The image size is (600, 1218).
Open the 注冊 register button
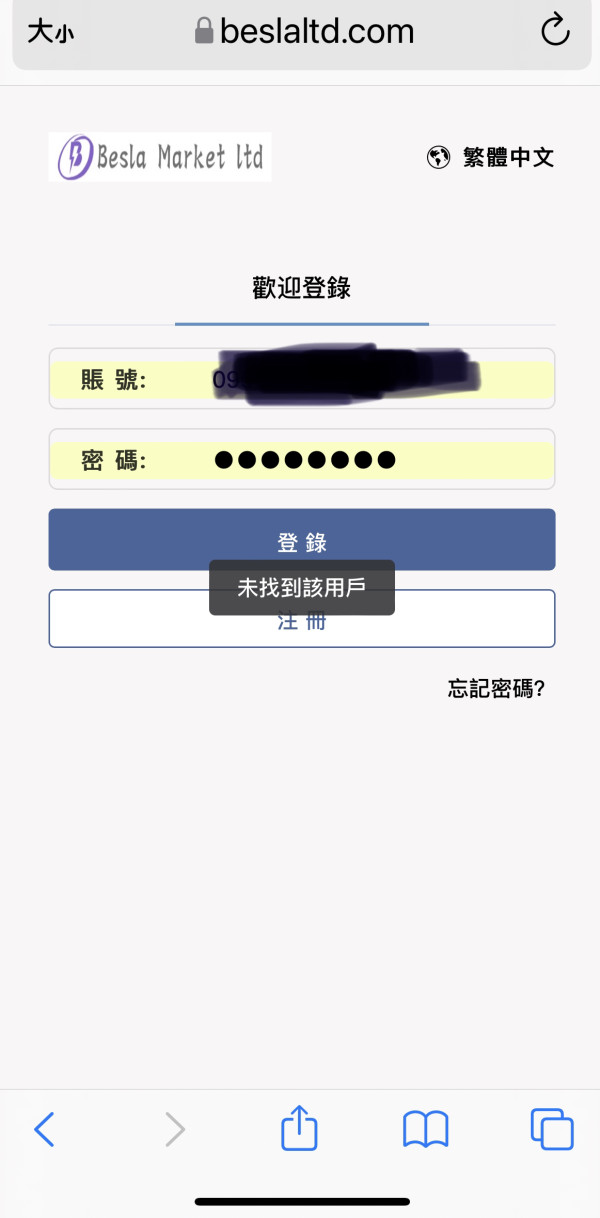[x=302, y=618]
